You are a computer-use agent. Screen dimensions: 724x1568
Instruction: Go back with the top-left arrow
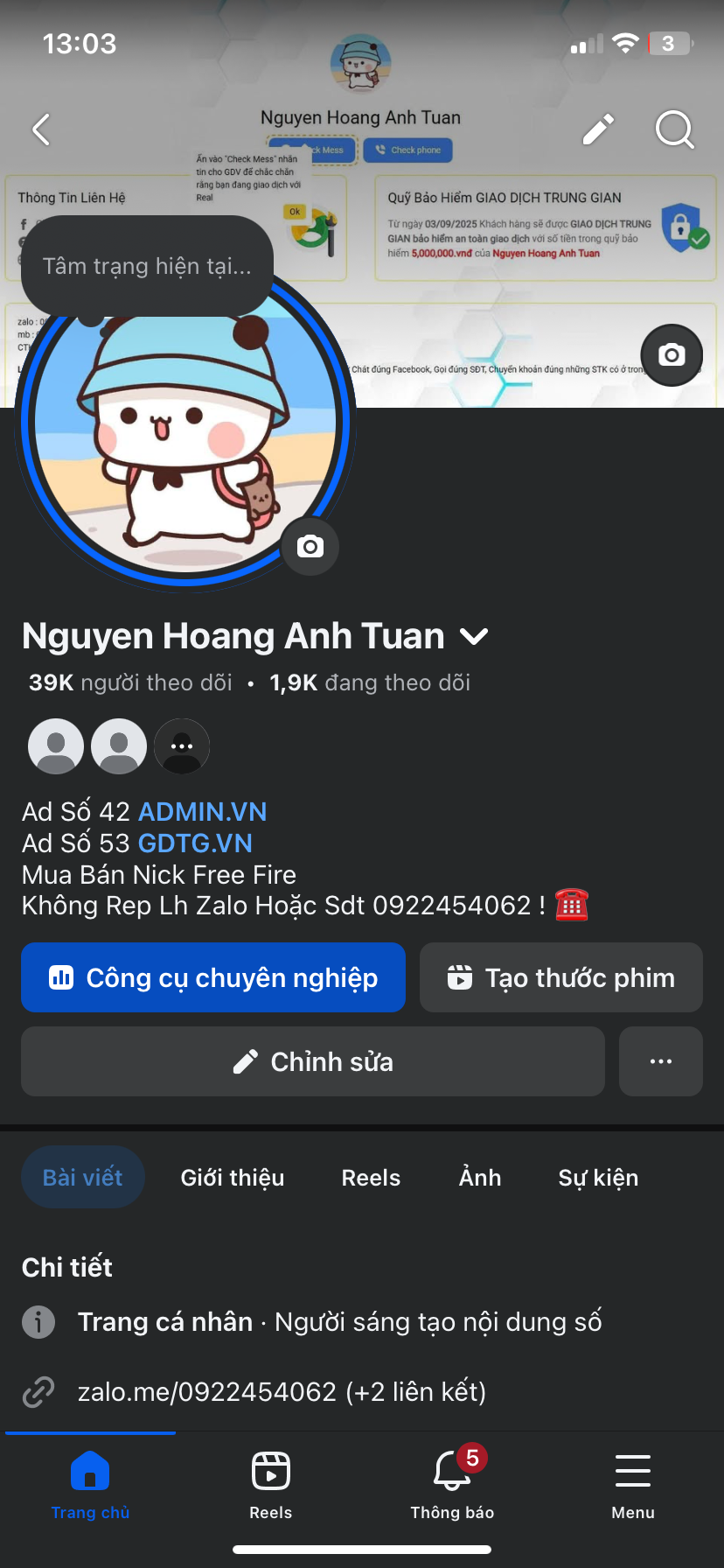(41, 129)
